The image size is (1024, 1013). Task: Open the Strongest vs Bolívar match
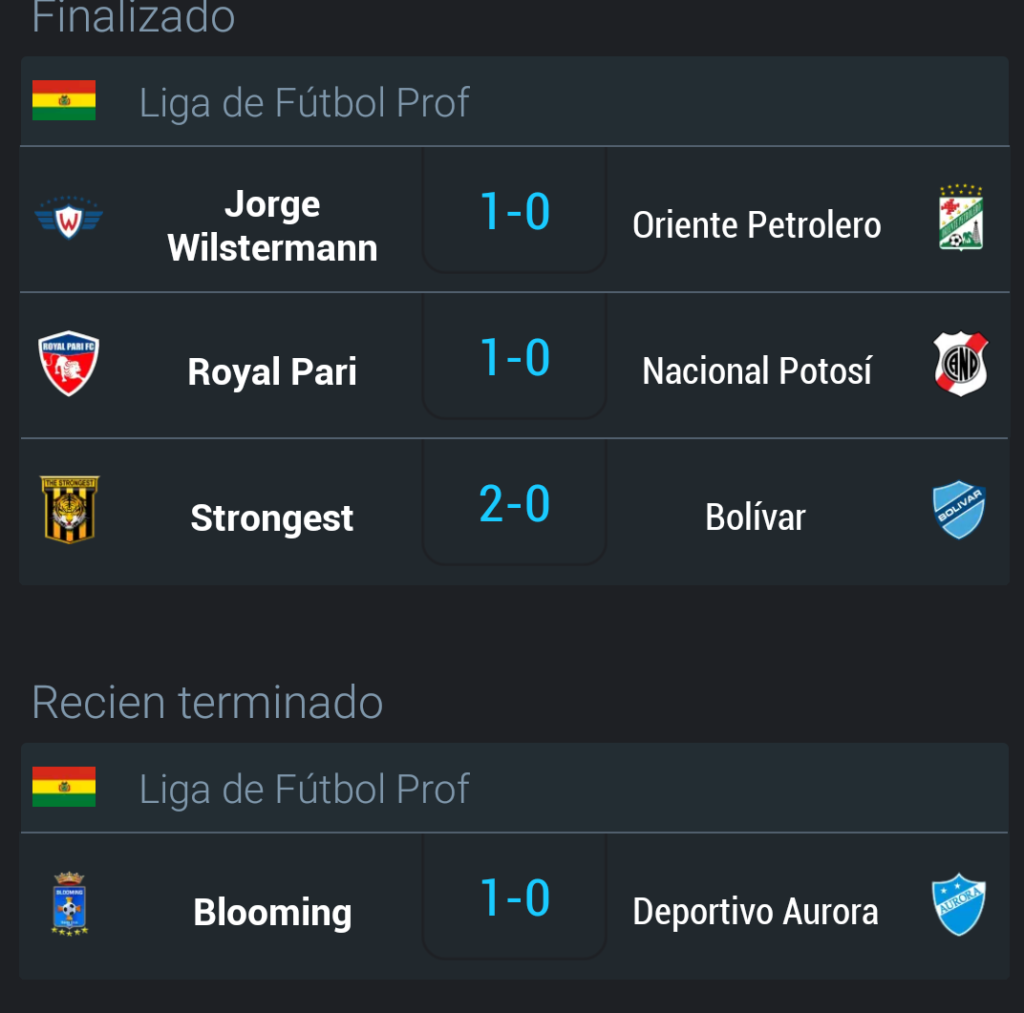click(x=514, y=511)
